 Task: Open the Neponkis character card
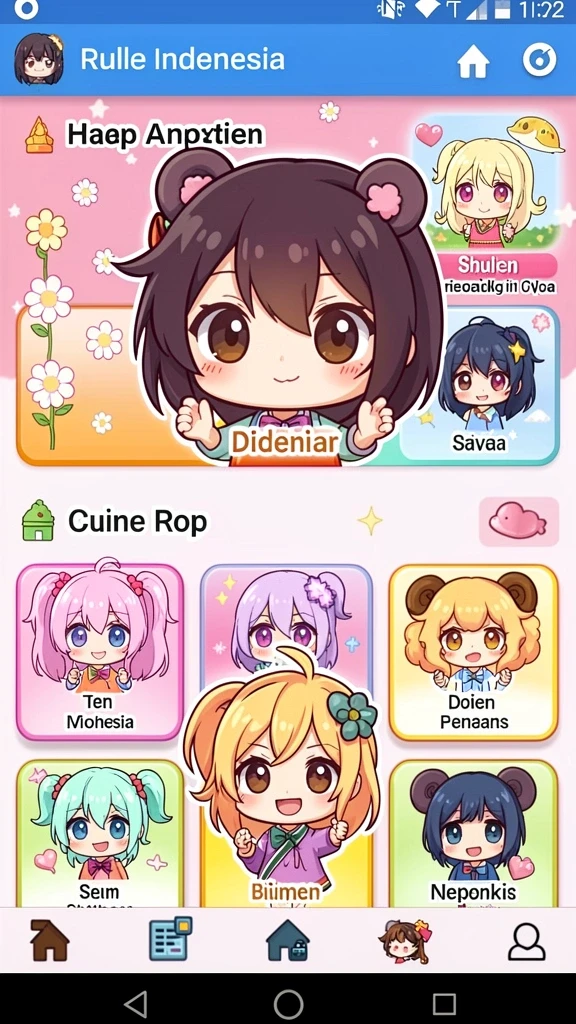tap(474, 834)
